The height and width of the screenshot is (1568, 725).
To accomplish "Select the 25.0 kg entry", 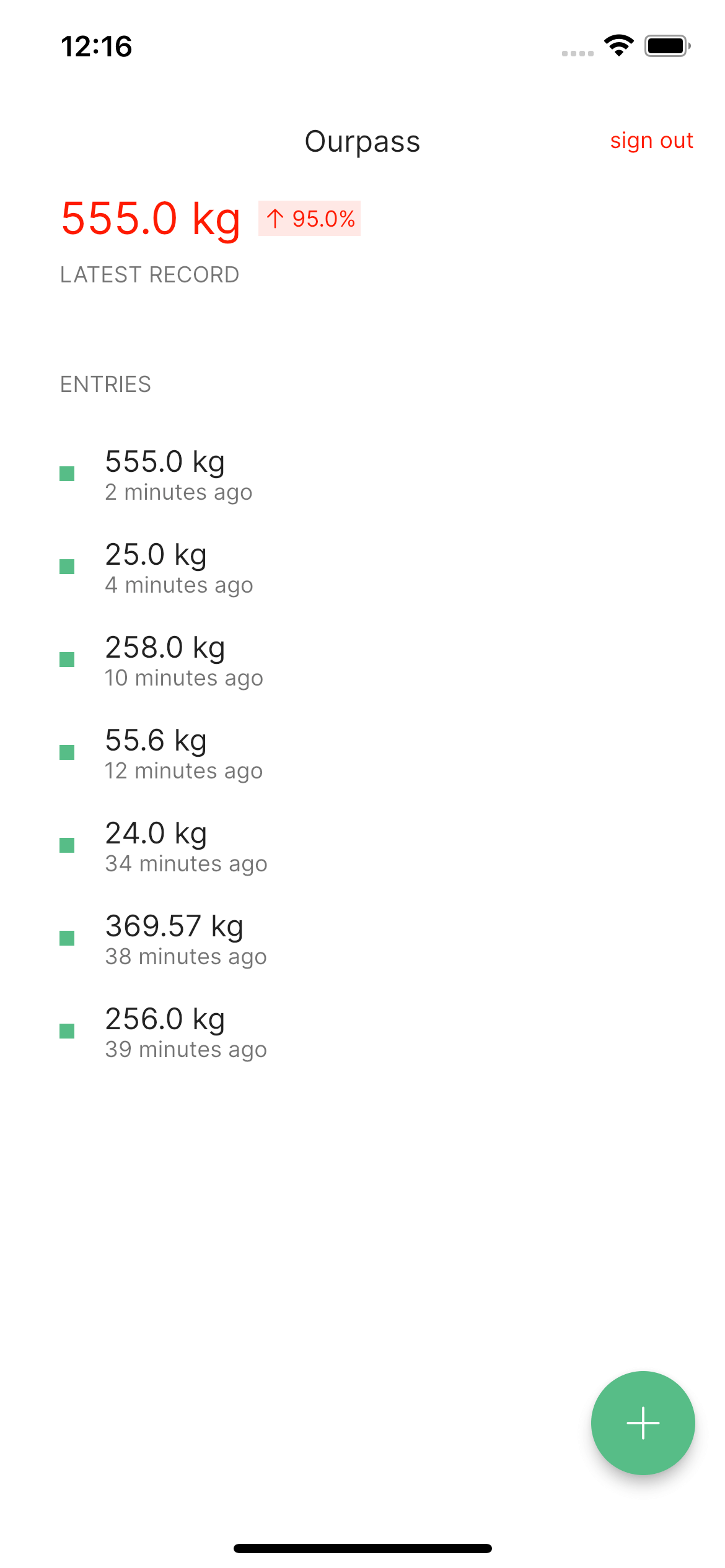I will pyautogui.click(x=362, y=567).
